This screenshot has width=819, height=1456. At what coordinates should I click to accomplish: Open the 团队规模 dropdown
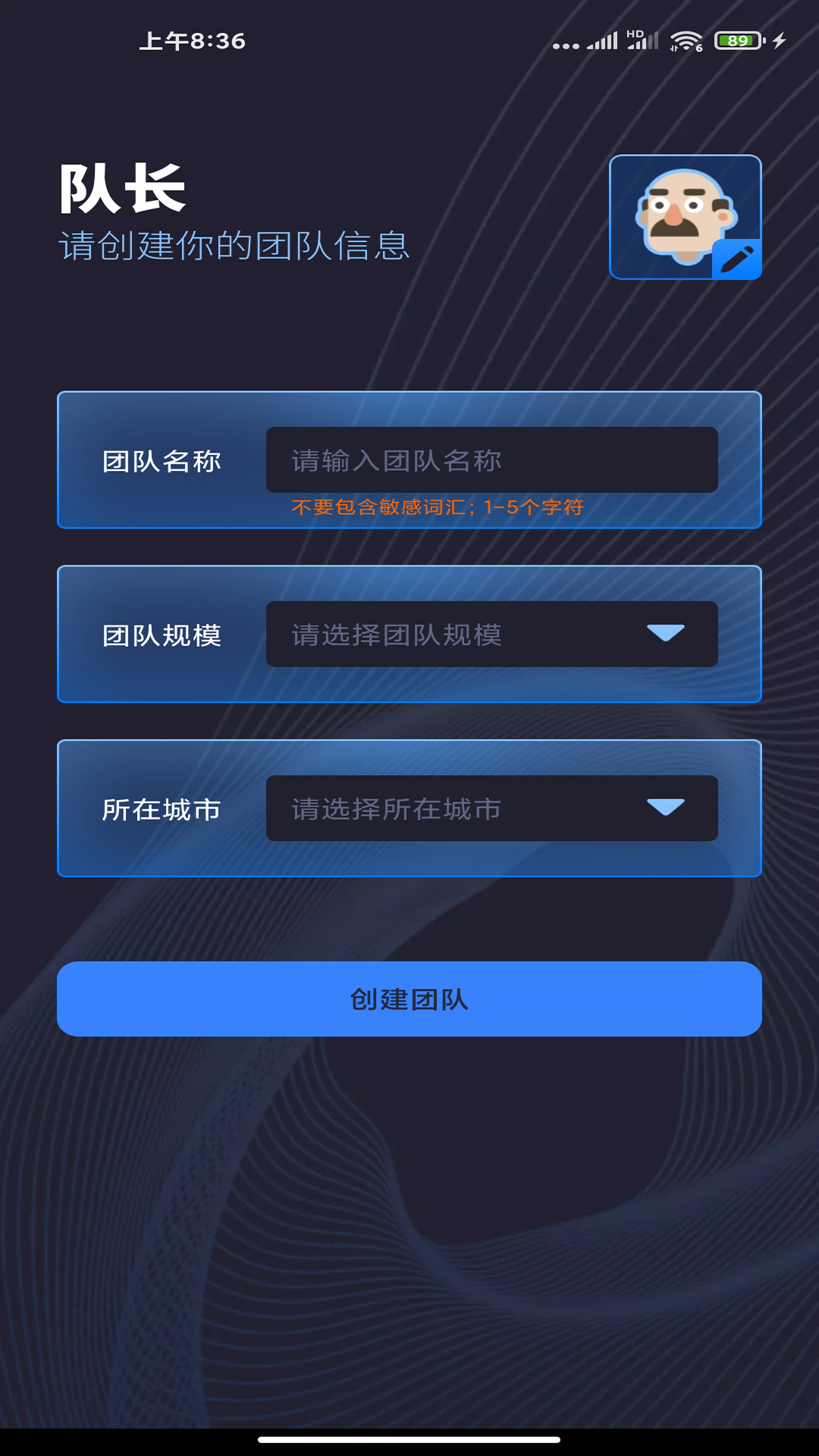tap(491, 633)
